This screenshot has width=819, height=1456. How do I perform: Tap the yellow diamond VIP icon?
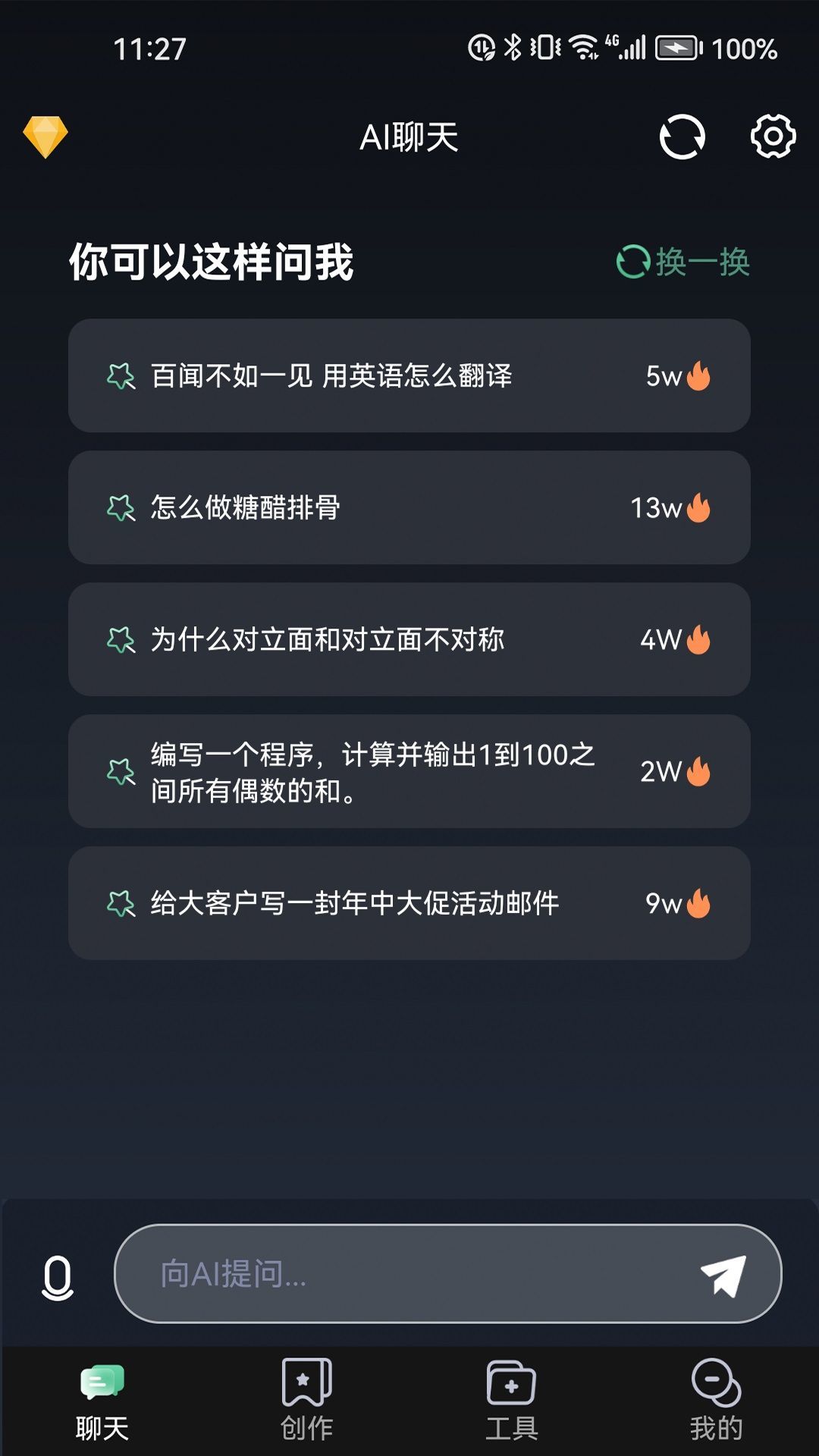point(45,137)
